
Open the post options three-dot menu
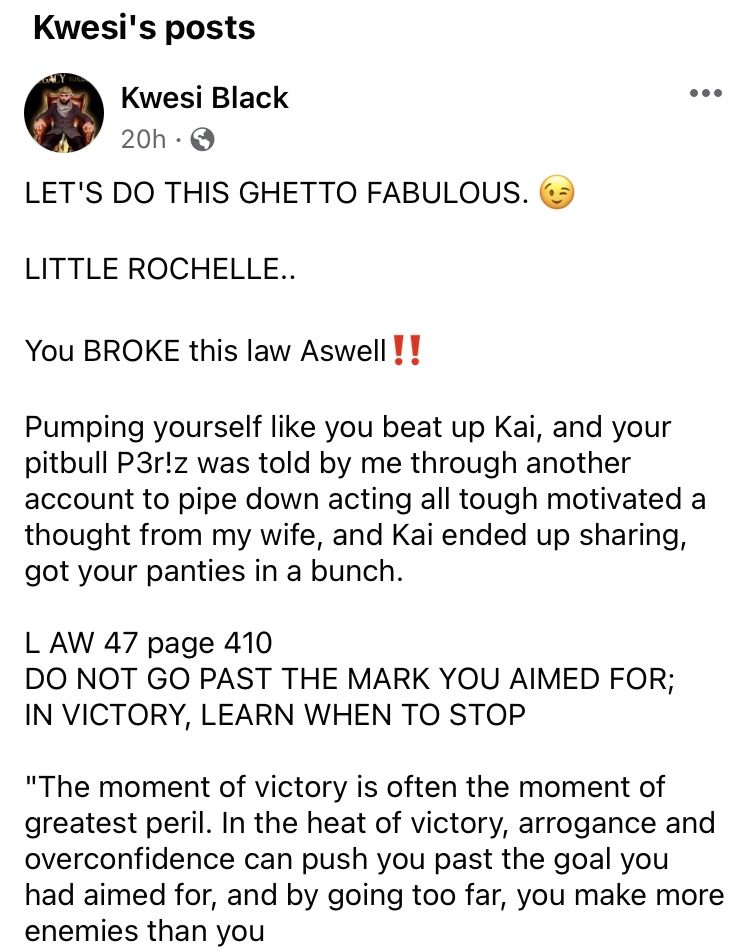tap(705, 94)
